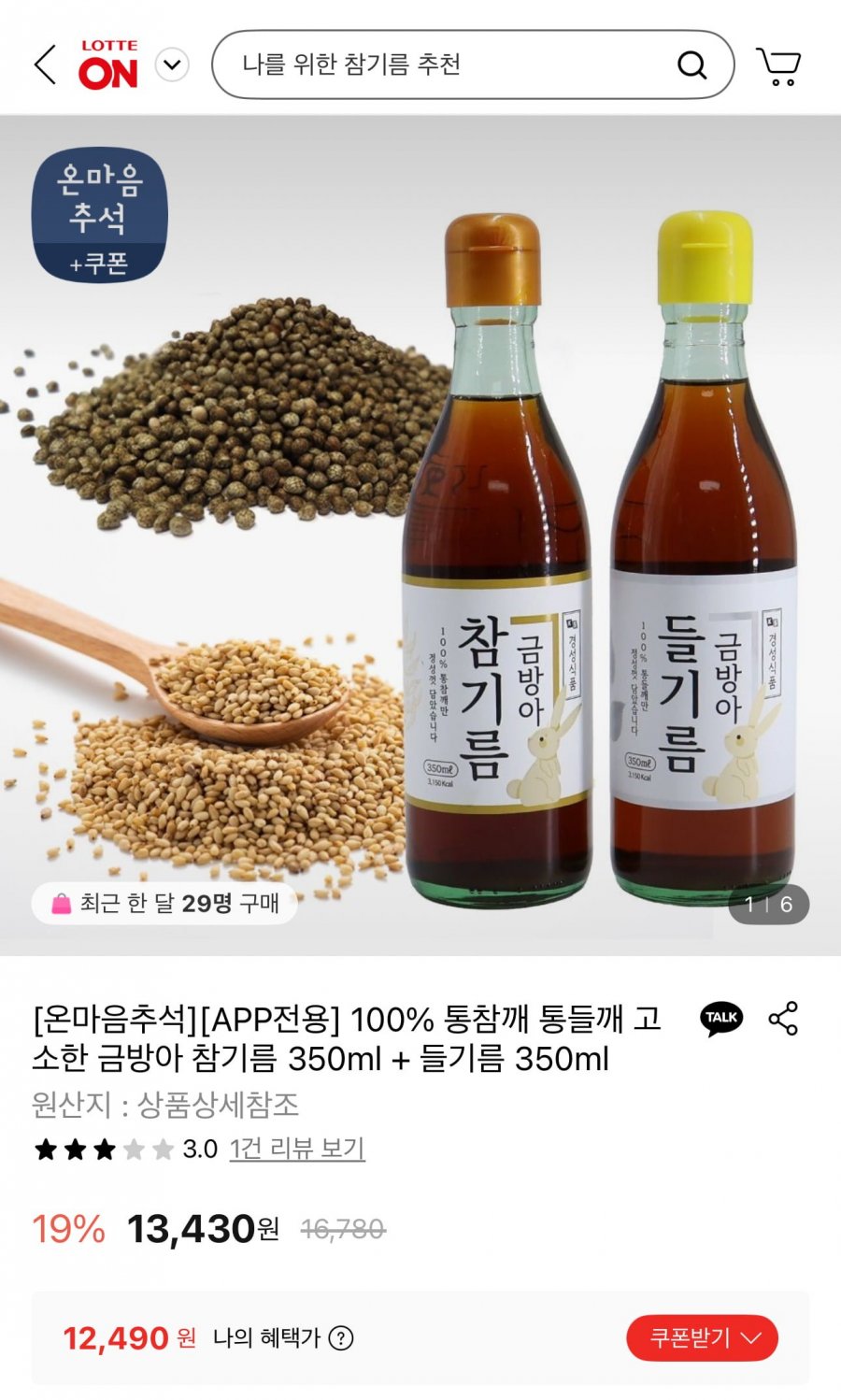Go back with the top-left arrow
The height and width of the screenshot is (1400, 841).
(x=45, y=64)
